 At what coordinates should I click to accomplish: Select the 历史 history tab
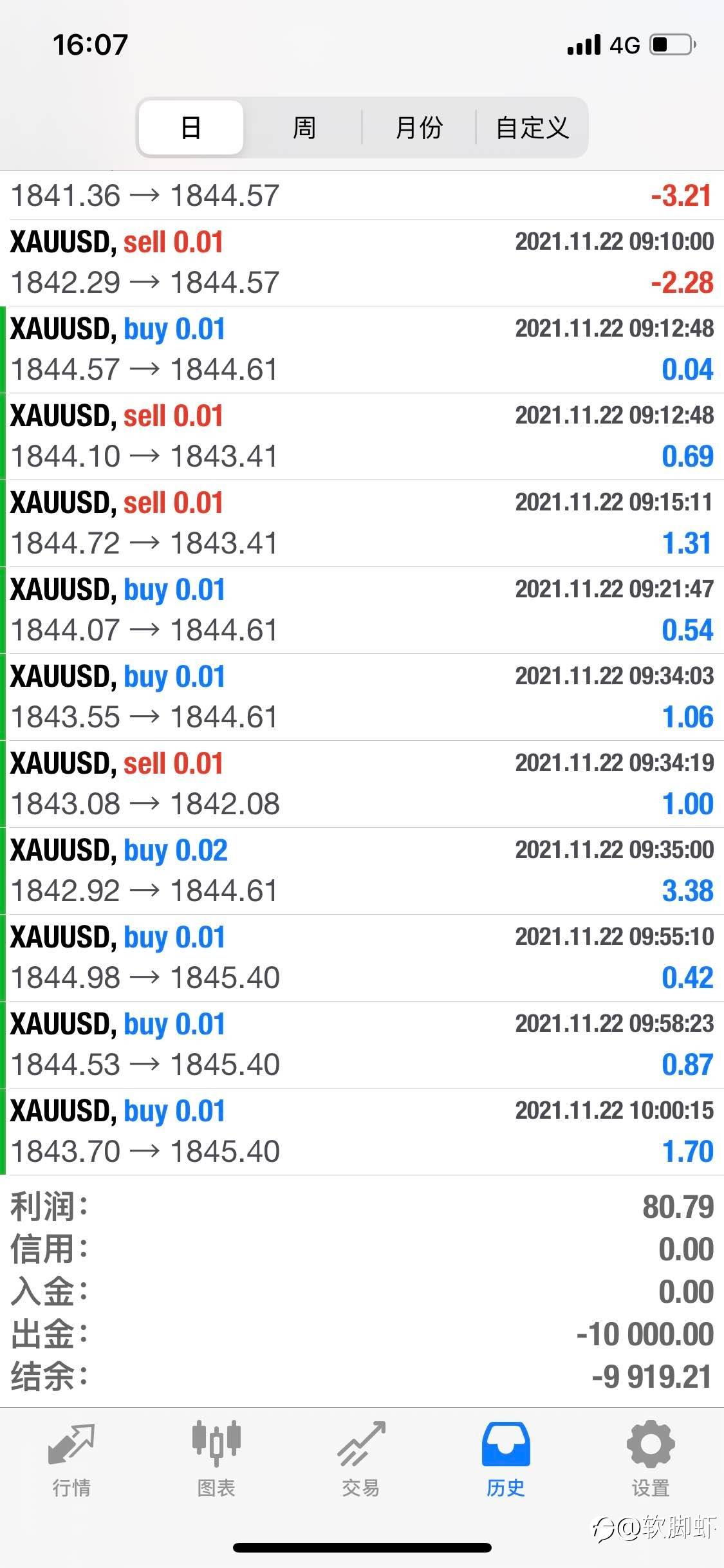coord(506,1459)
